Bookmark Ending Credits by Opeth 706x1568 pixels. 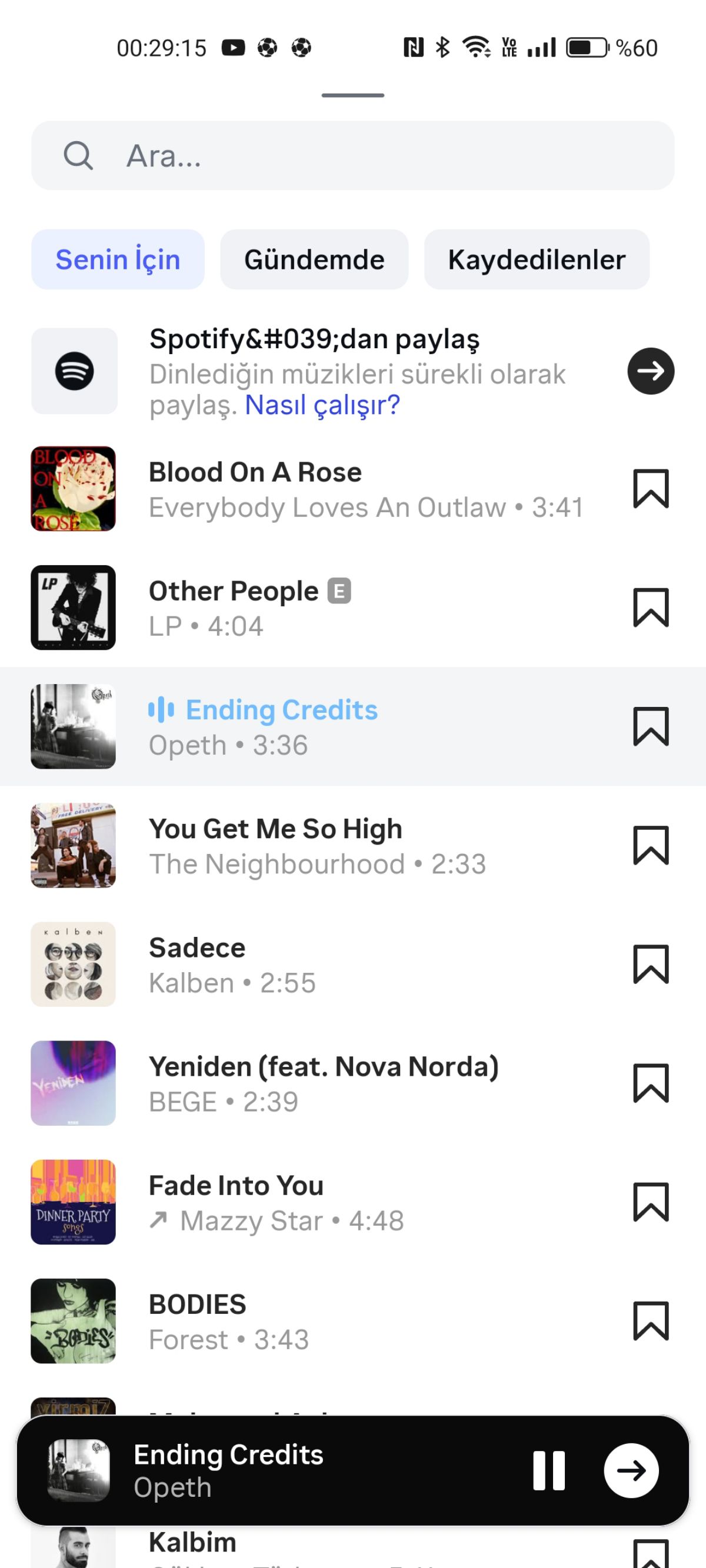(x=651, y=726)
